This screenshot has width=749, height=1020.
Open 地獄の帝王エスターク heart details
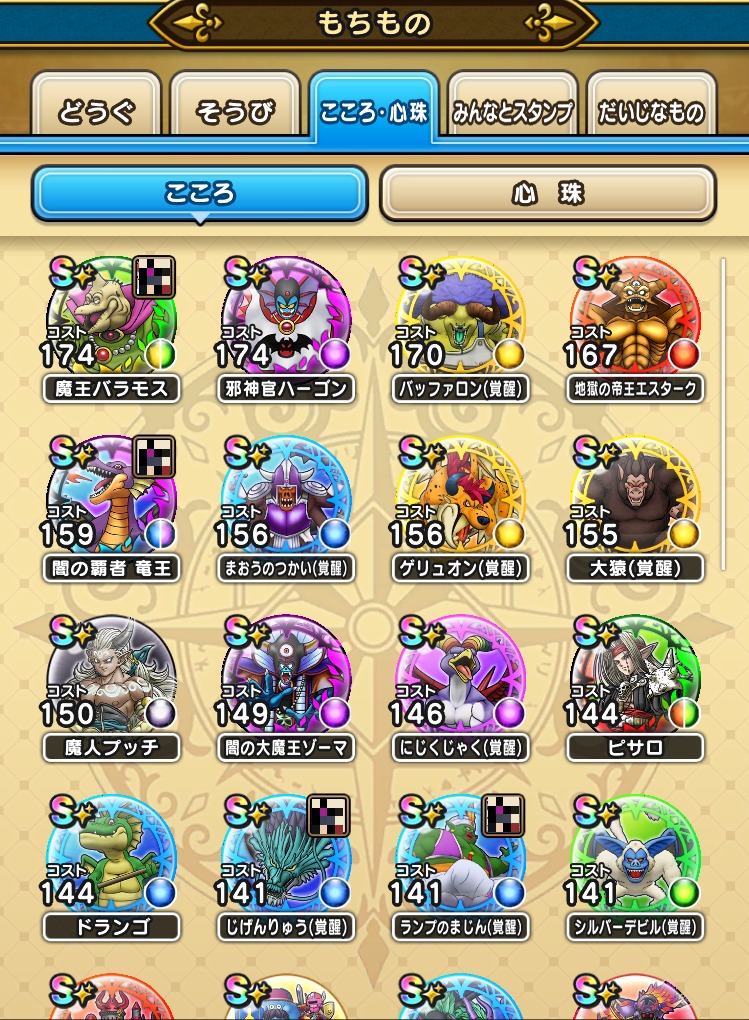pos(635,320)
